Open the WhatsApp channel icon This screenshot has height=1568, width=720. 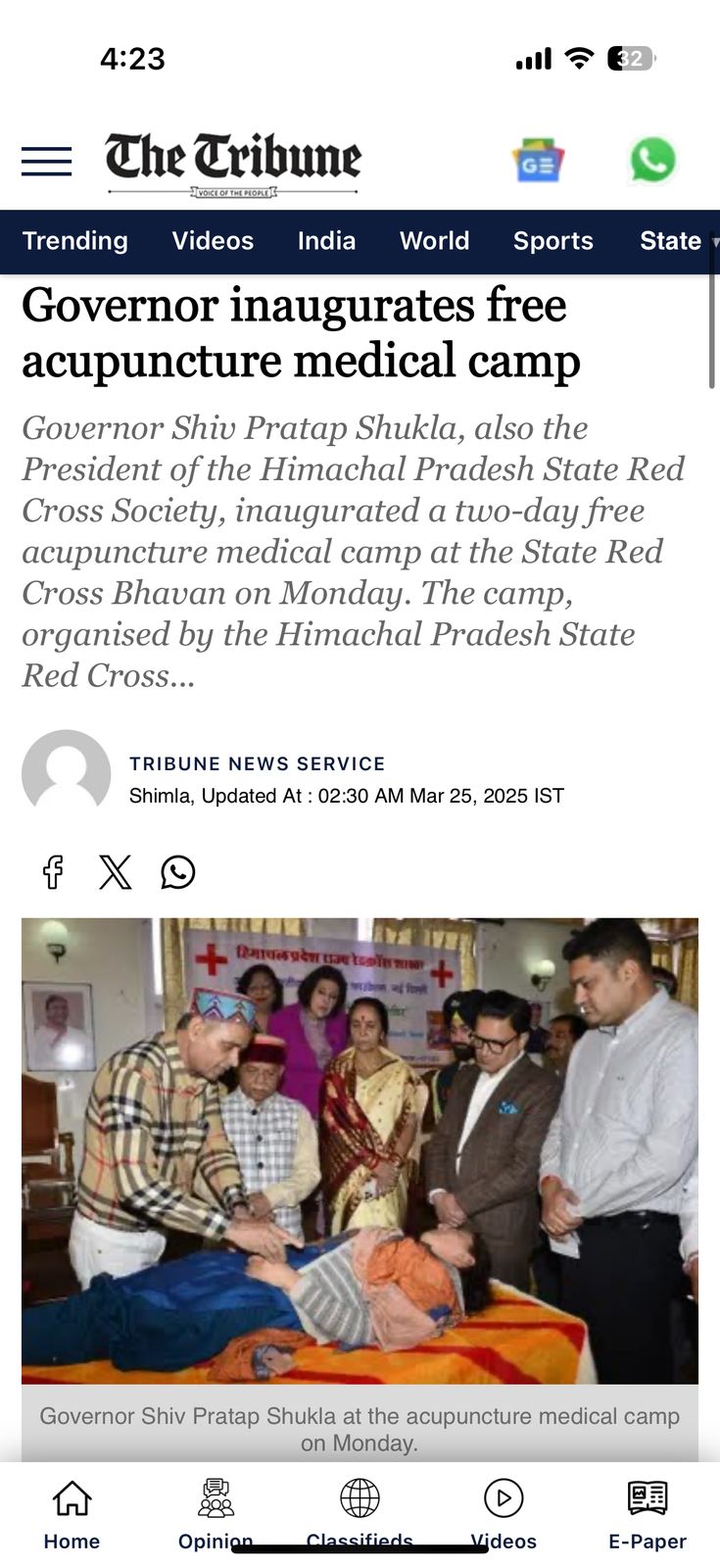tap(652, 161)
